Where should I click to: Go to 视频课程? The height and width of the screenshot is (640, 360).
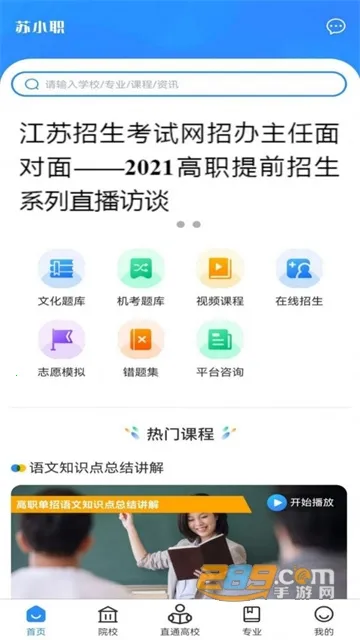click(x=220, y=278)
